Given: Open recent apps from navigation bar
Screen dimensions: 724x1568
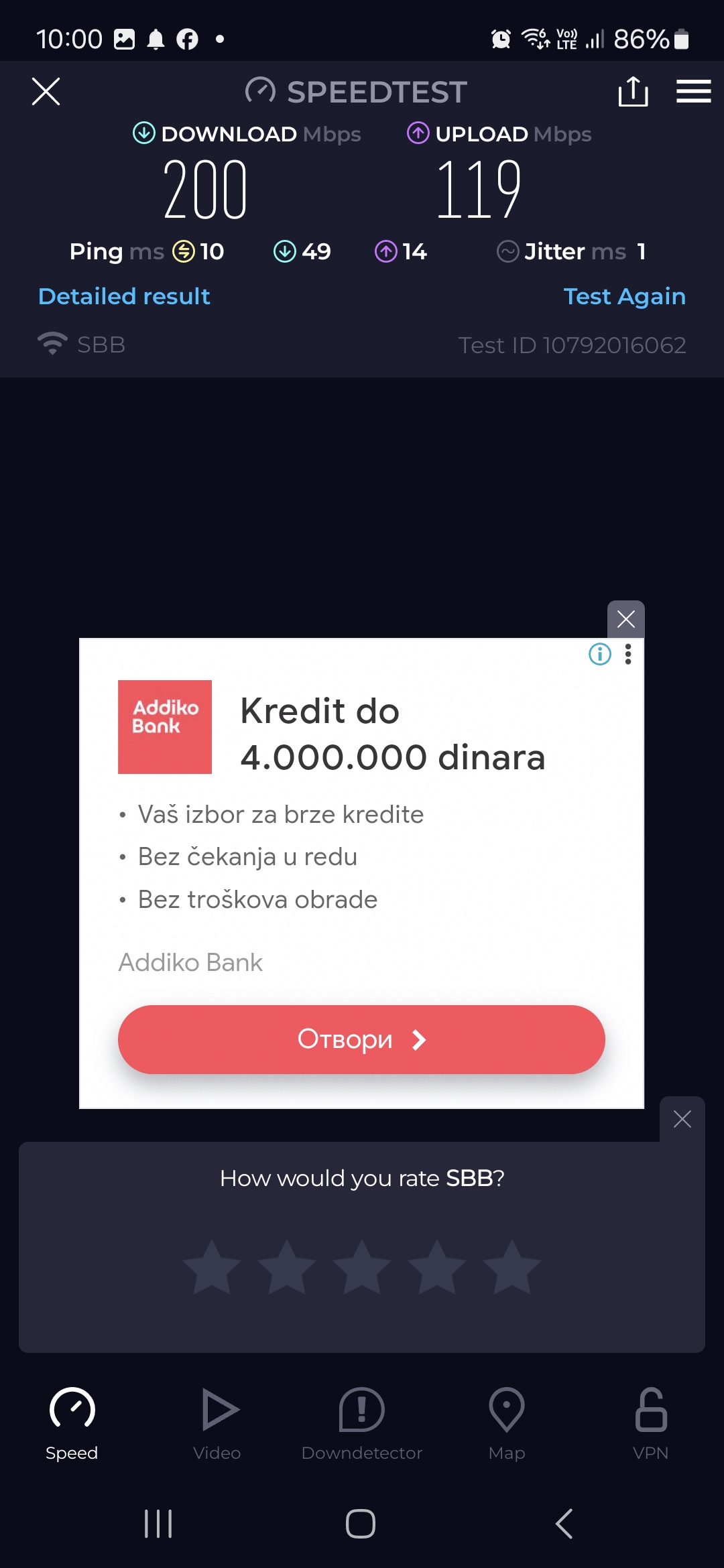Looking at the screenshot, I should (159, 1524).
